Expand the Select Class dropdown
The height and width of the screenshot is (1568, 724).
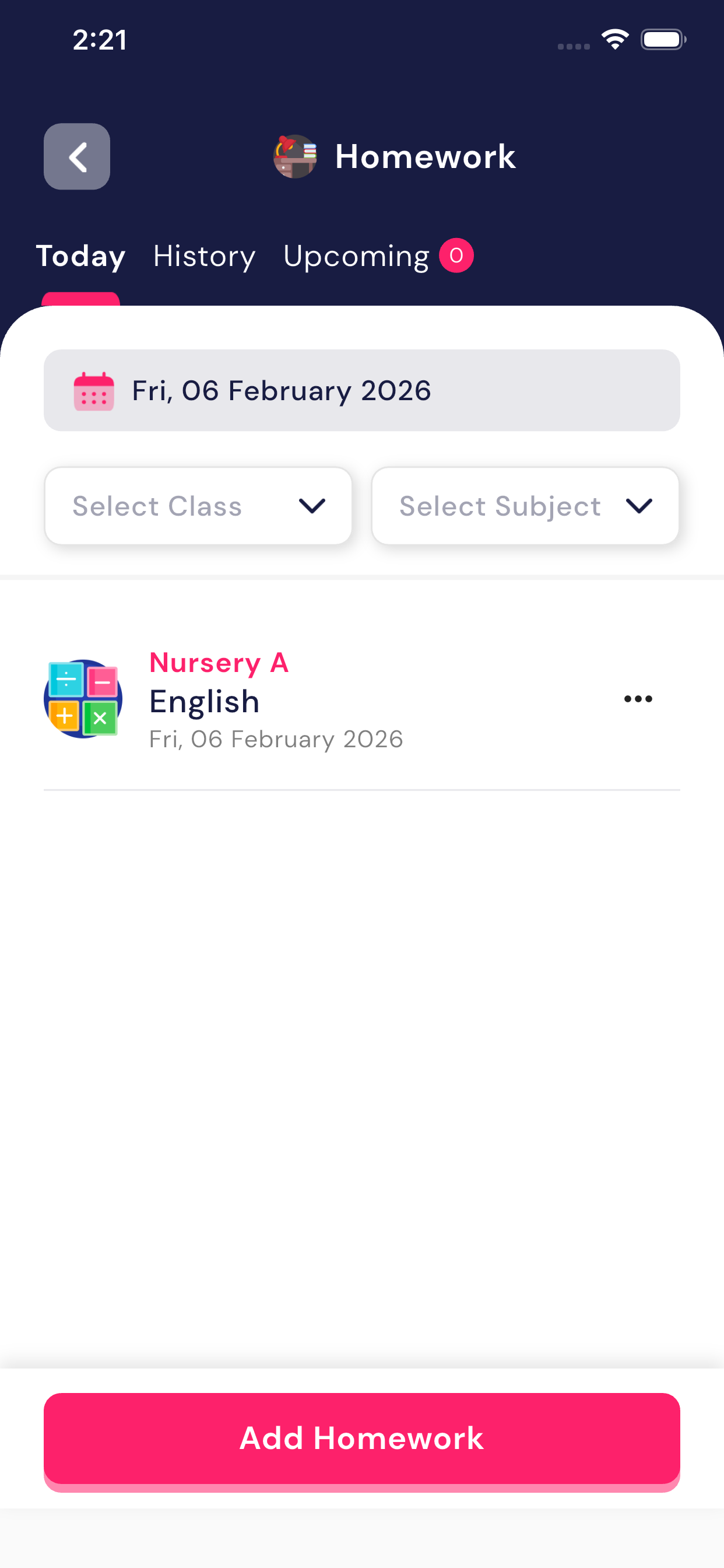point(198,506)
